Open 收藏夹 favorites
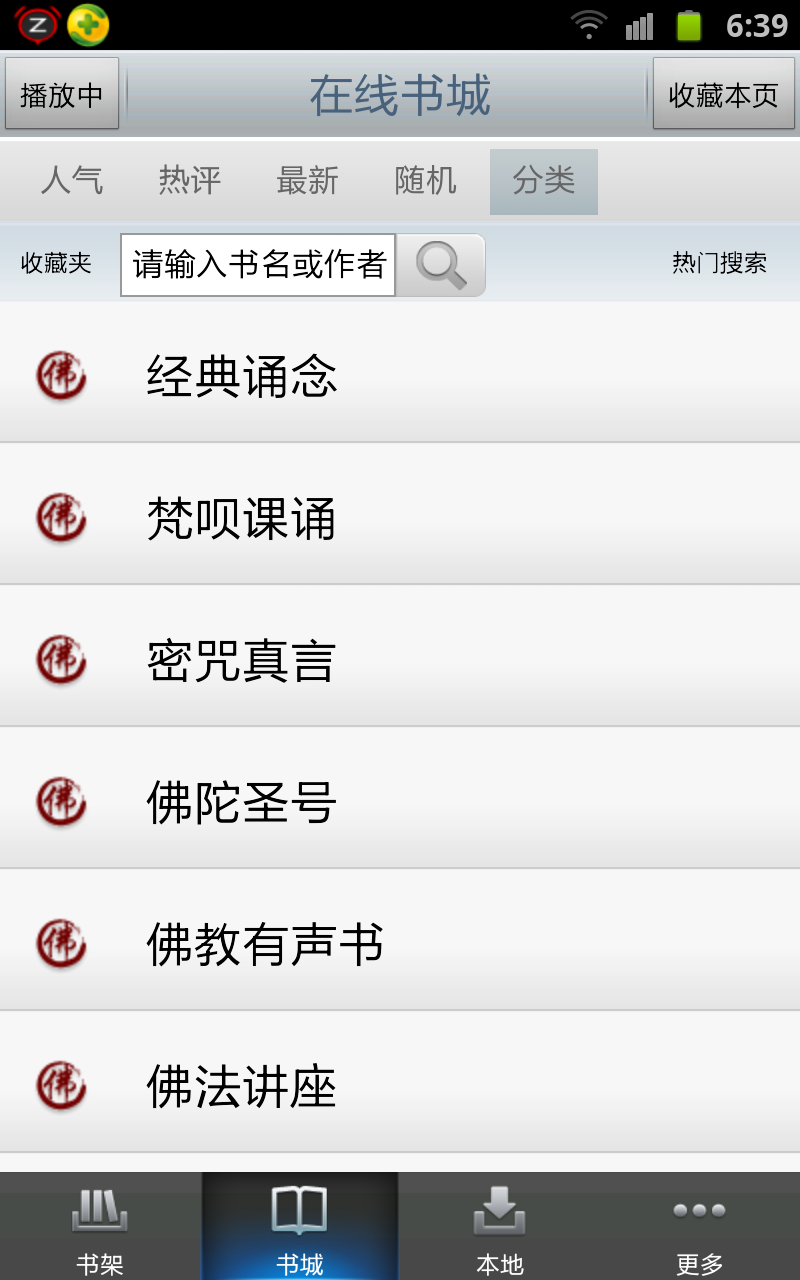This screenshot has height=1280, width=800. point(56,264)
